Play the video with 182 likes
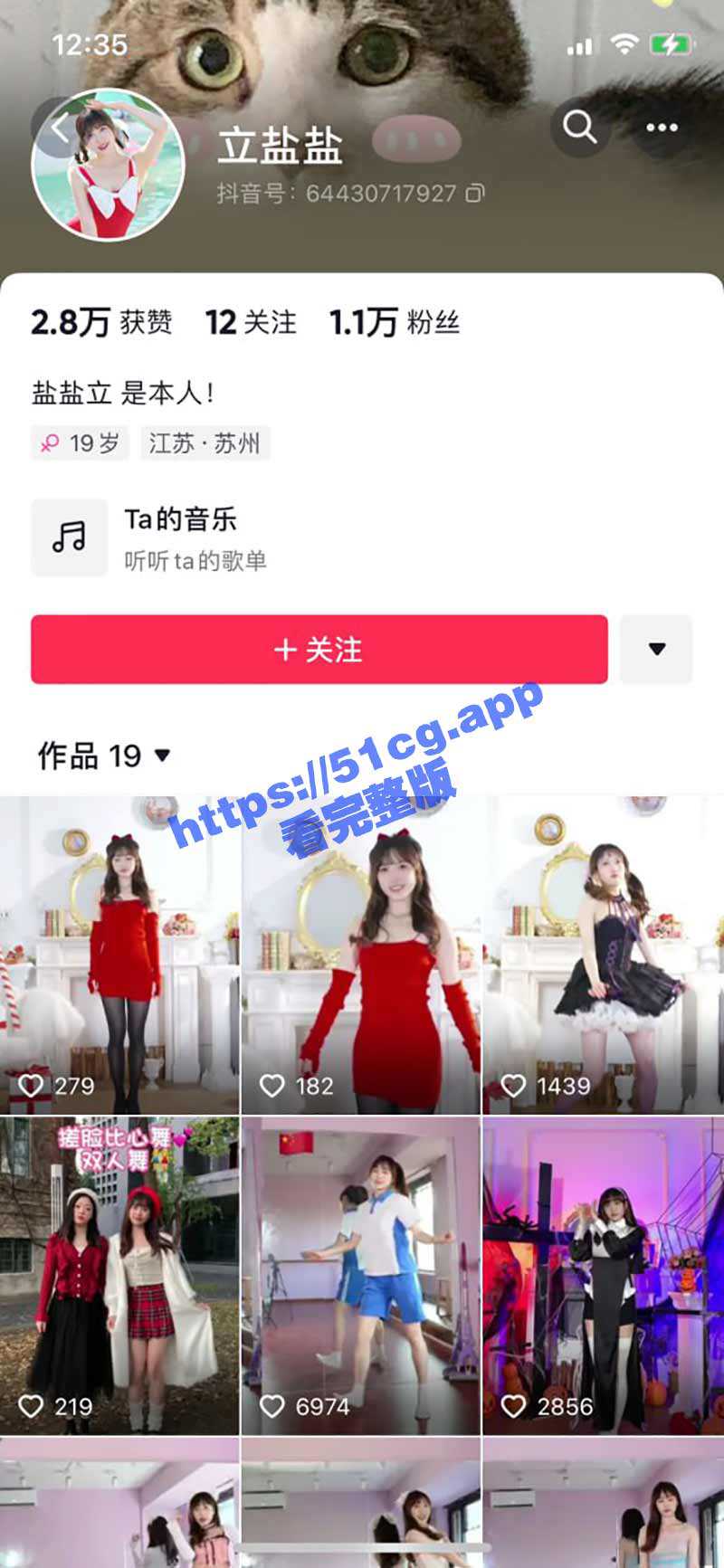The image size is (724, 1568). 361,955
